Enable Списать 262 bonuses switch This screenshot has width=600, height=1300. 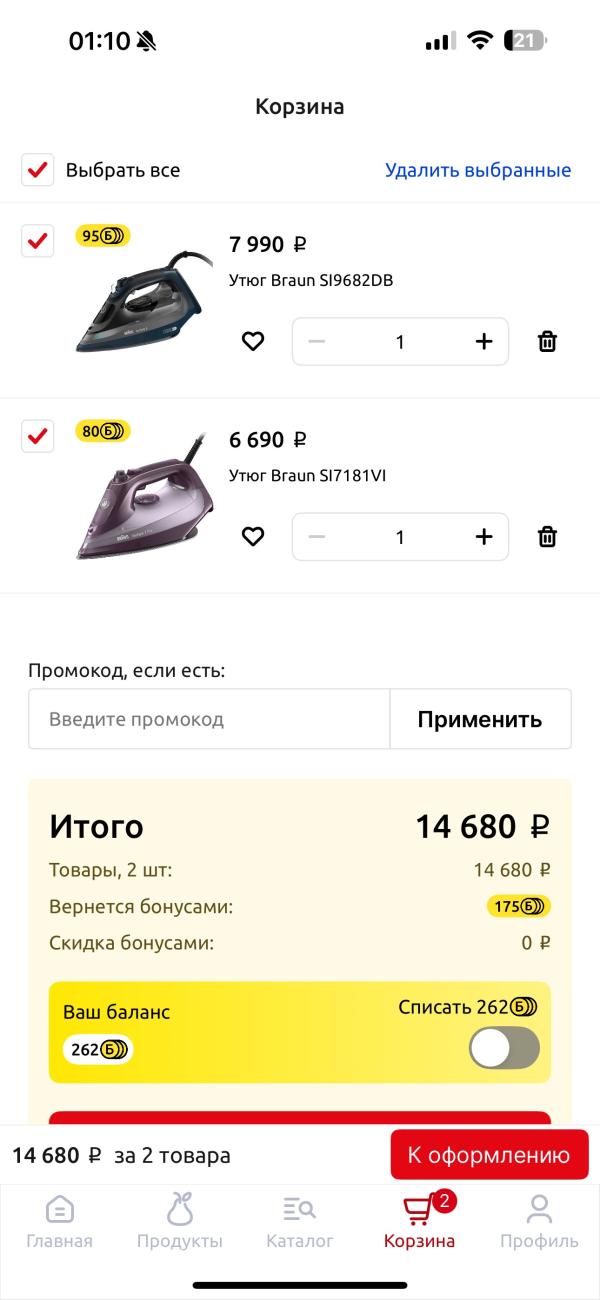pyautogui.click(x=504, y=1048)
